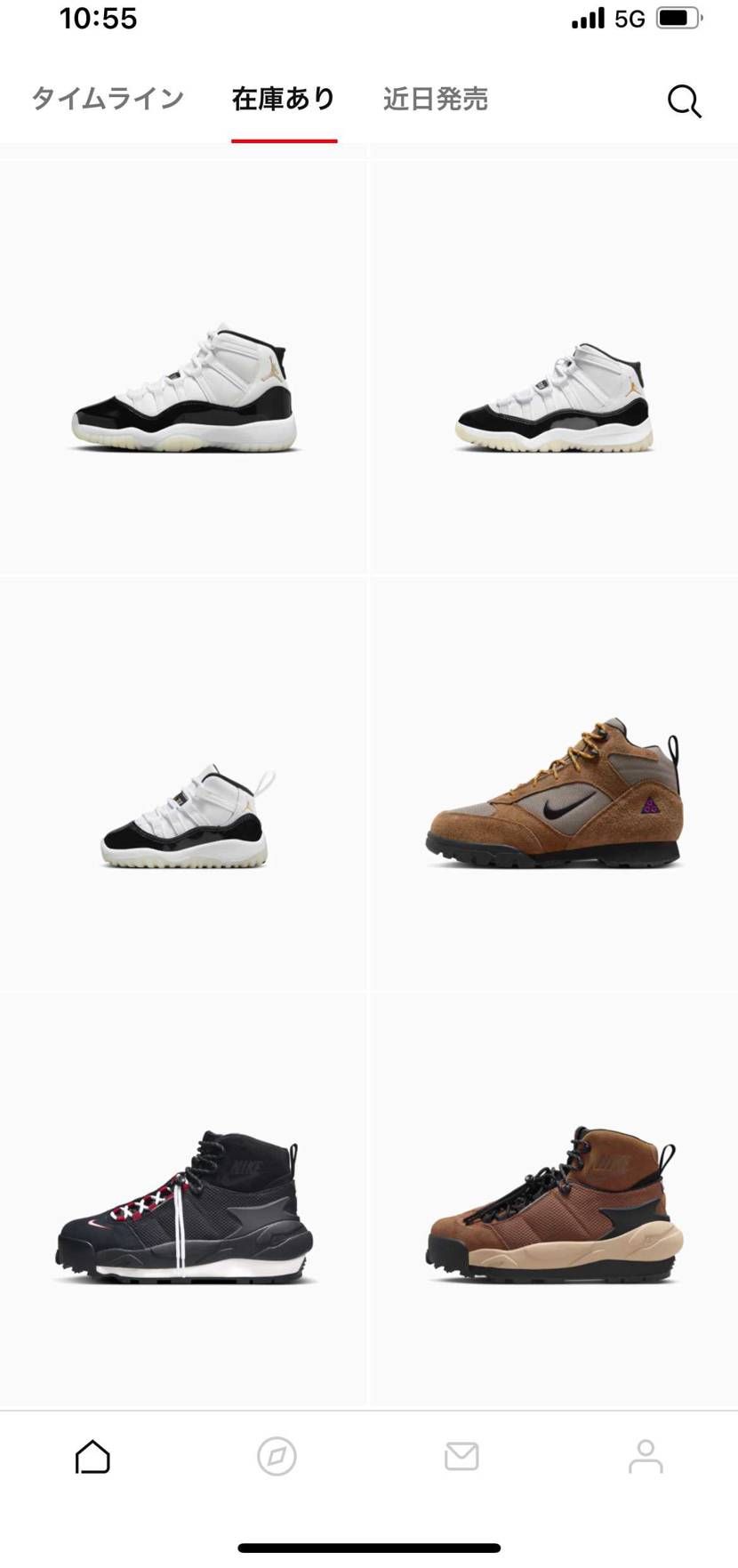
Task: Open the mid-size Jordan 11 with grey sole
Action: pyautogui.click(x=555, y=366)
